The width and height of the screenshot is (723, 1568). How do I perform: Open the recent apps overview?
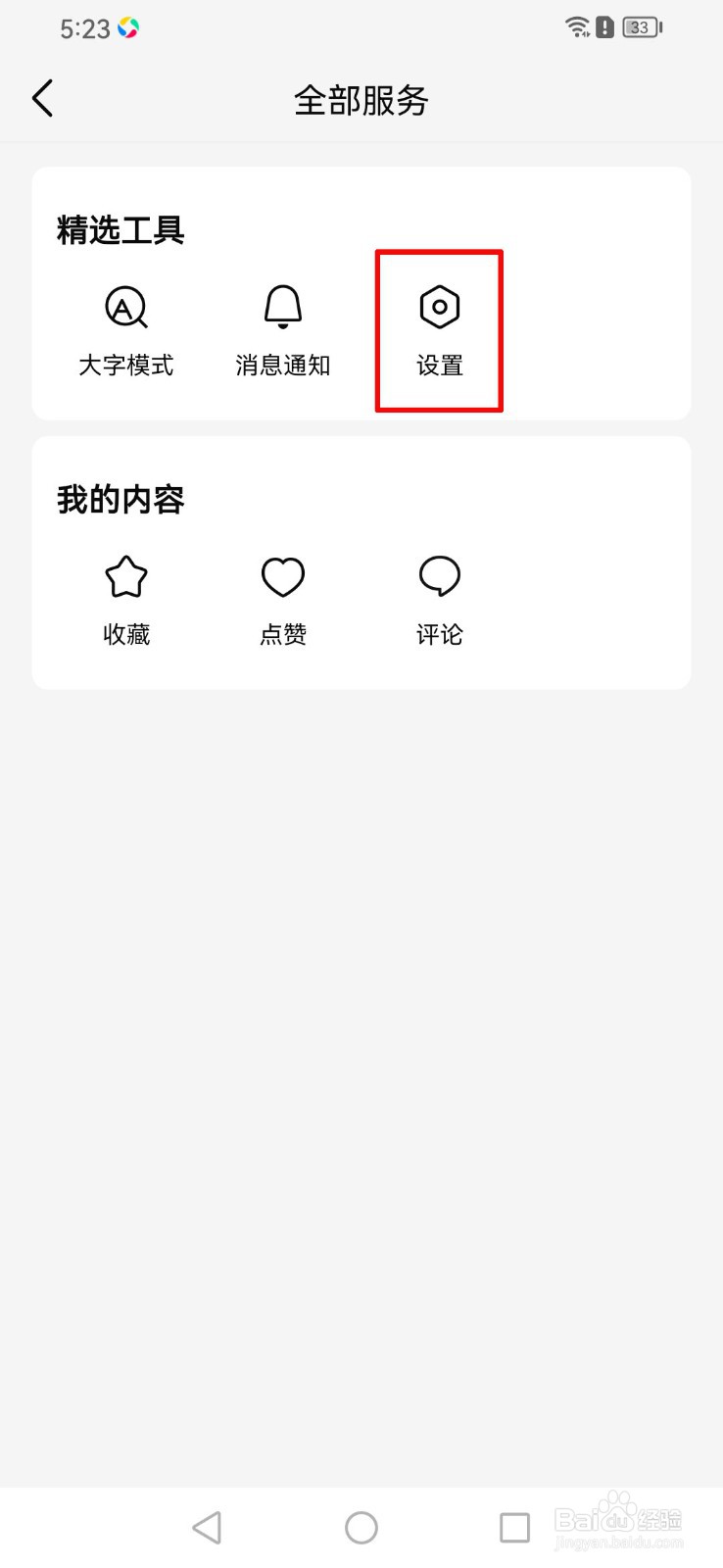click(x=514, y=1527)
